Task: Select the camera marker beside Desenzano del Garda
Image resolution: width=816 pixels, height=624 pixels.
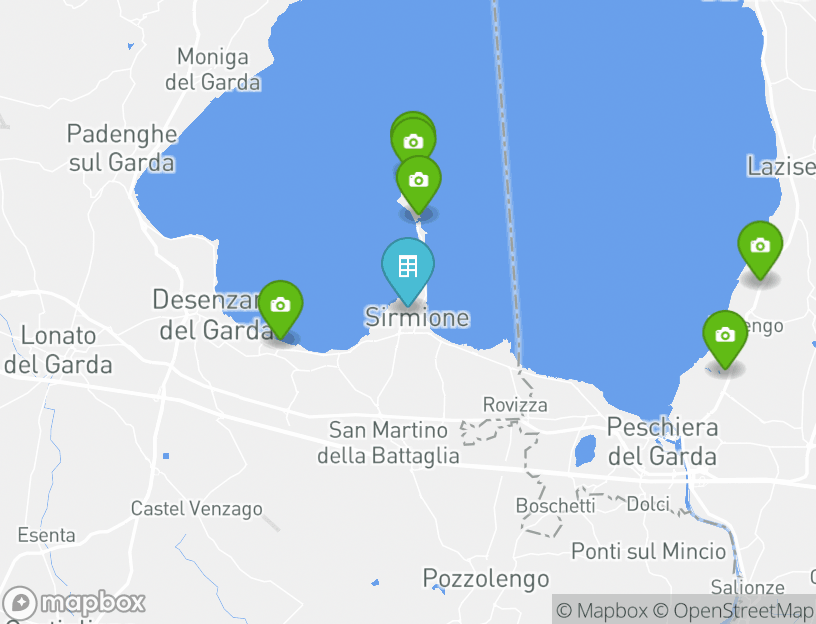Action: [x=281, y=305]
